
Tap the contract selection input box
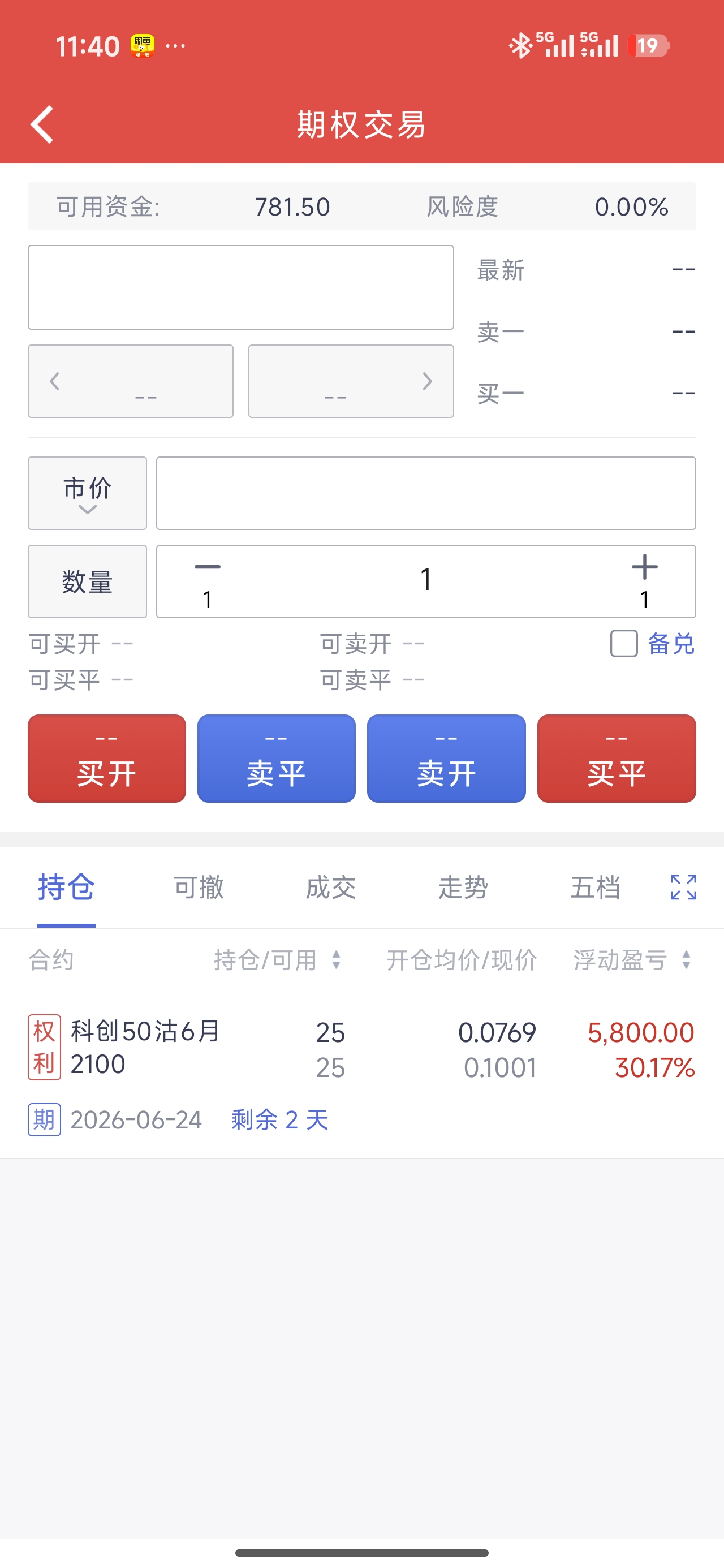[x=240, y=287]
